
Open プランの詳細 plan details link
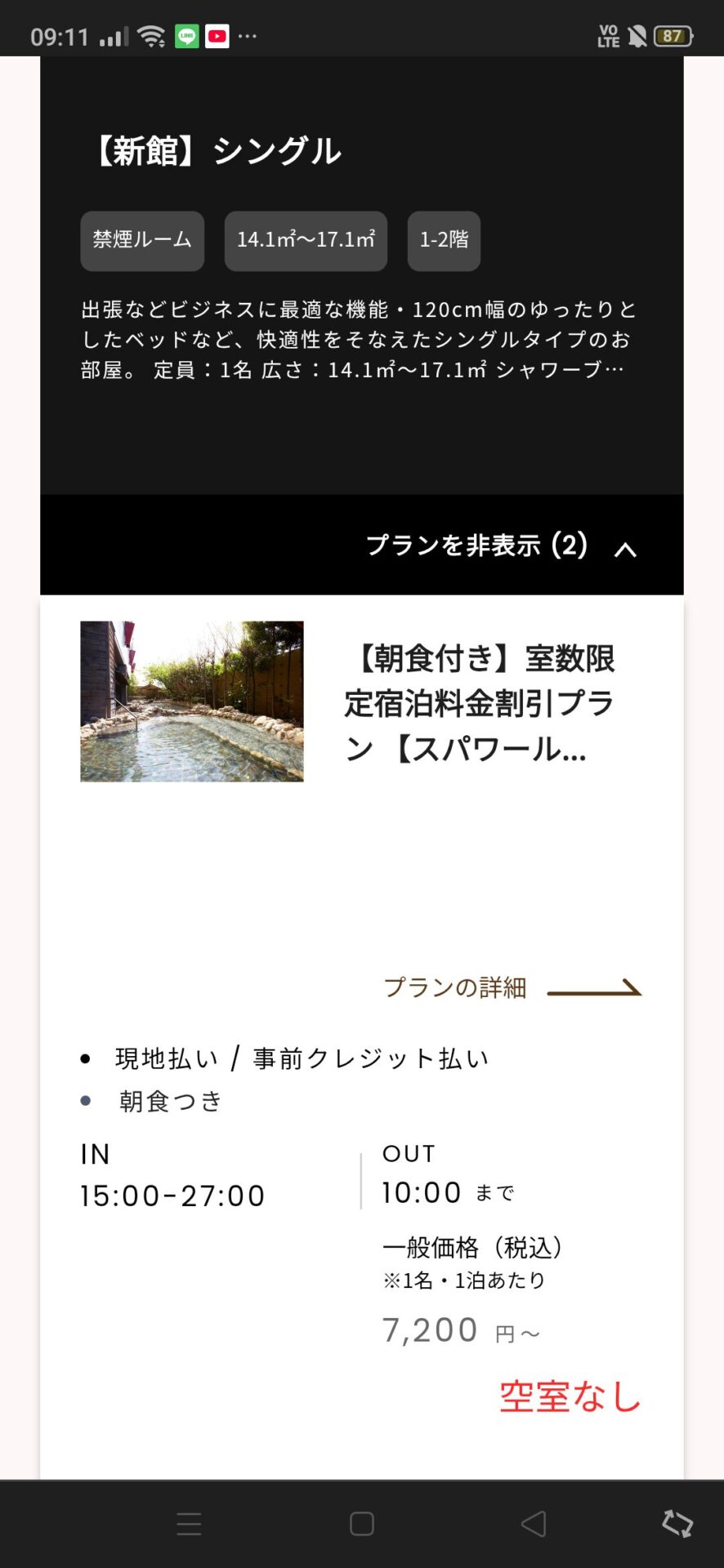click(x=512, y=988)
